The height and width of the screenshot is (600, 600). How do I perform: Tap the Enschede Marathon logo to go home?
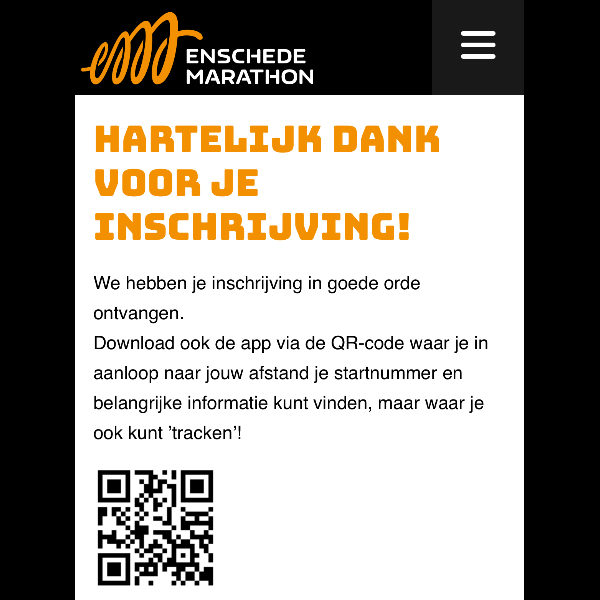pyautogui.click(x=198, y=52)
